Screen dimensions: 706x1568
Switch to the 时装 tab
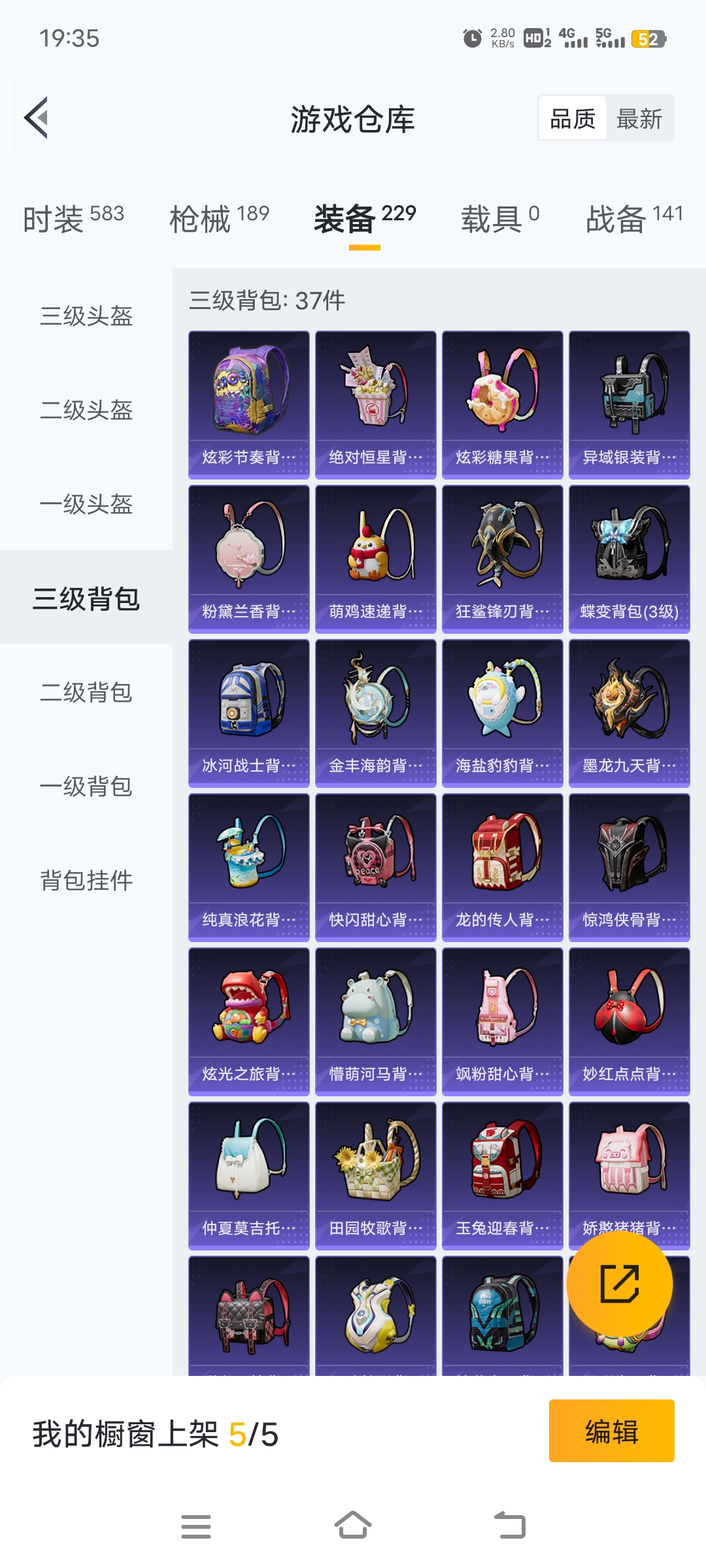pos(73,219)
